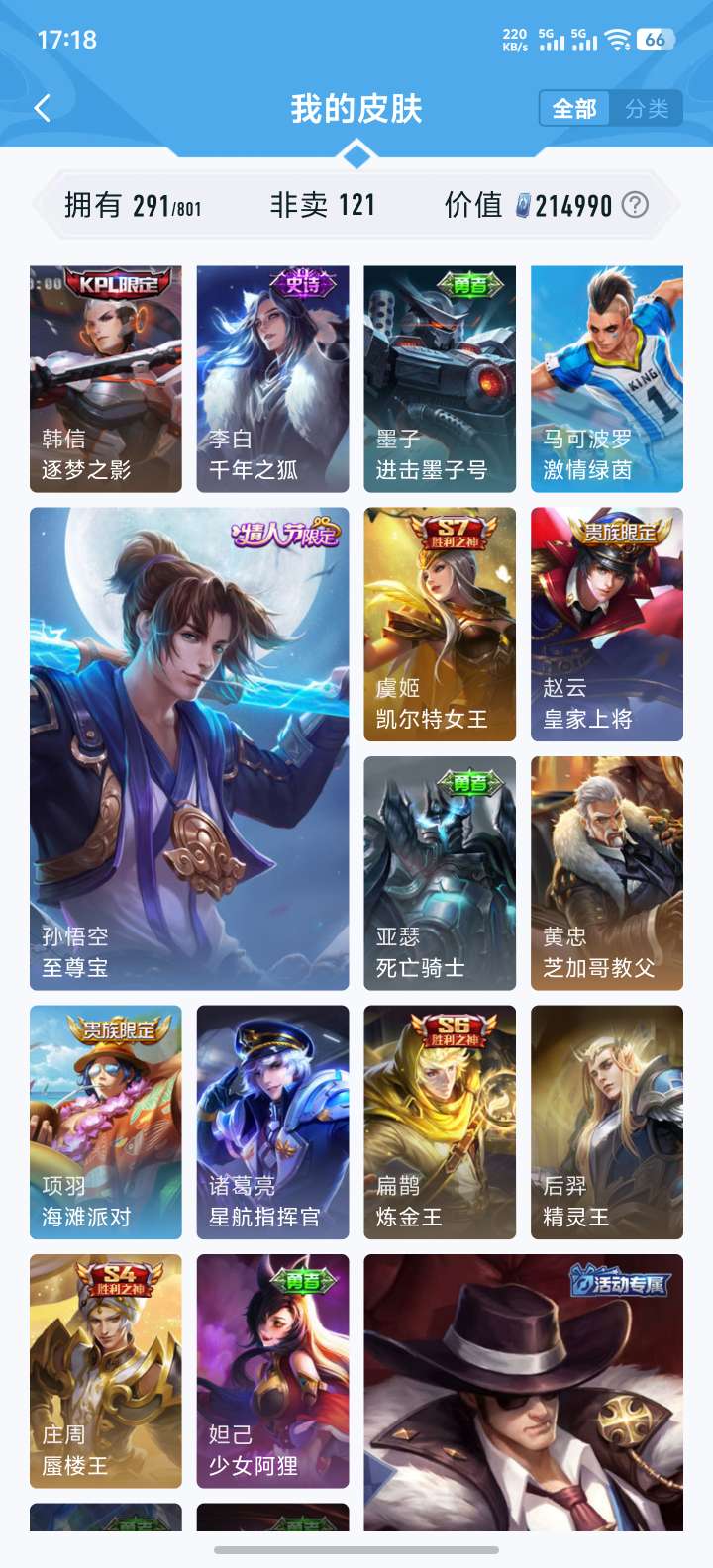
Task: Switch to the 全部 tab
Action: pyautogui.click(x=574, y=109)
